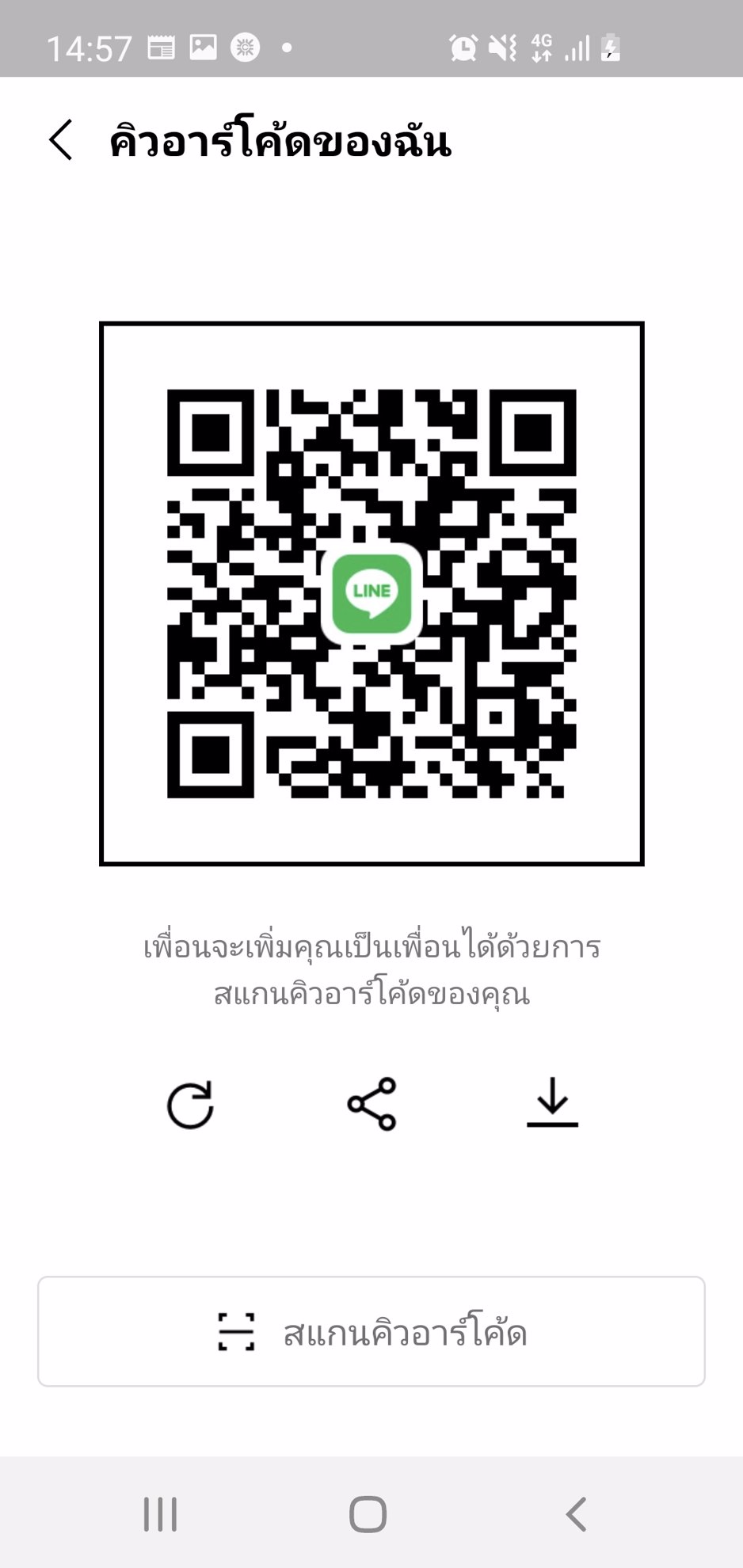Screen dimensions: 743x1568
Task: Download the QR code image
Action: (x=552, y=1102)
